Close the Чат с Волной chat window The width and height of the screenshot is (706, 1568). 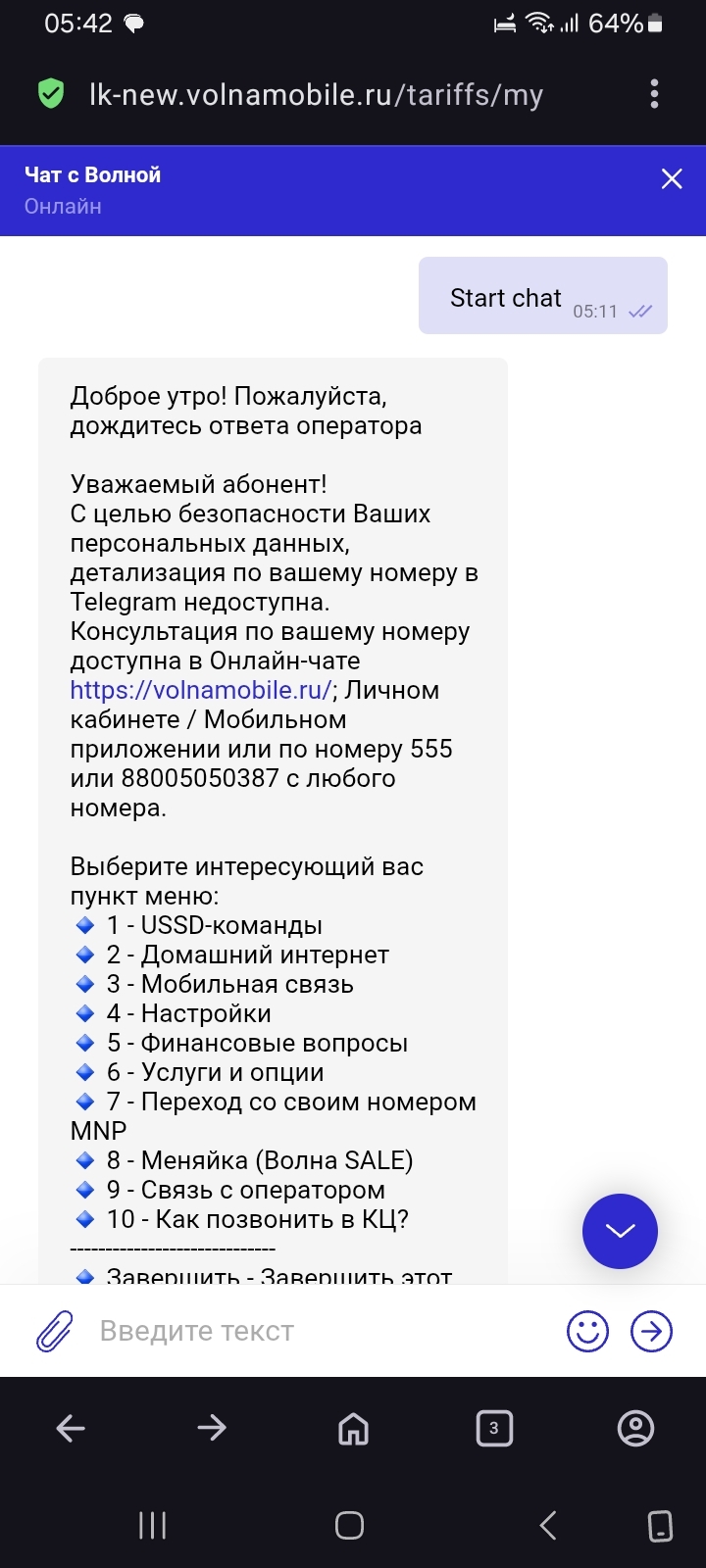672,178
